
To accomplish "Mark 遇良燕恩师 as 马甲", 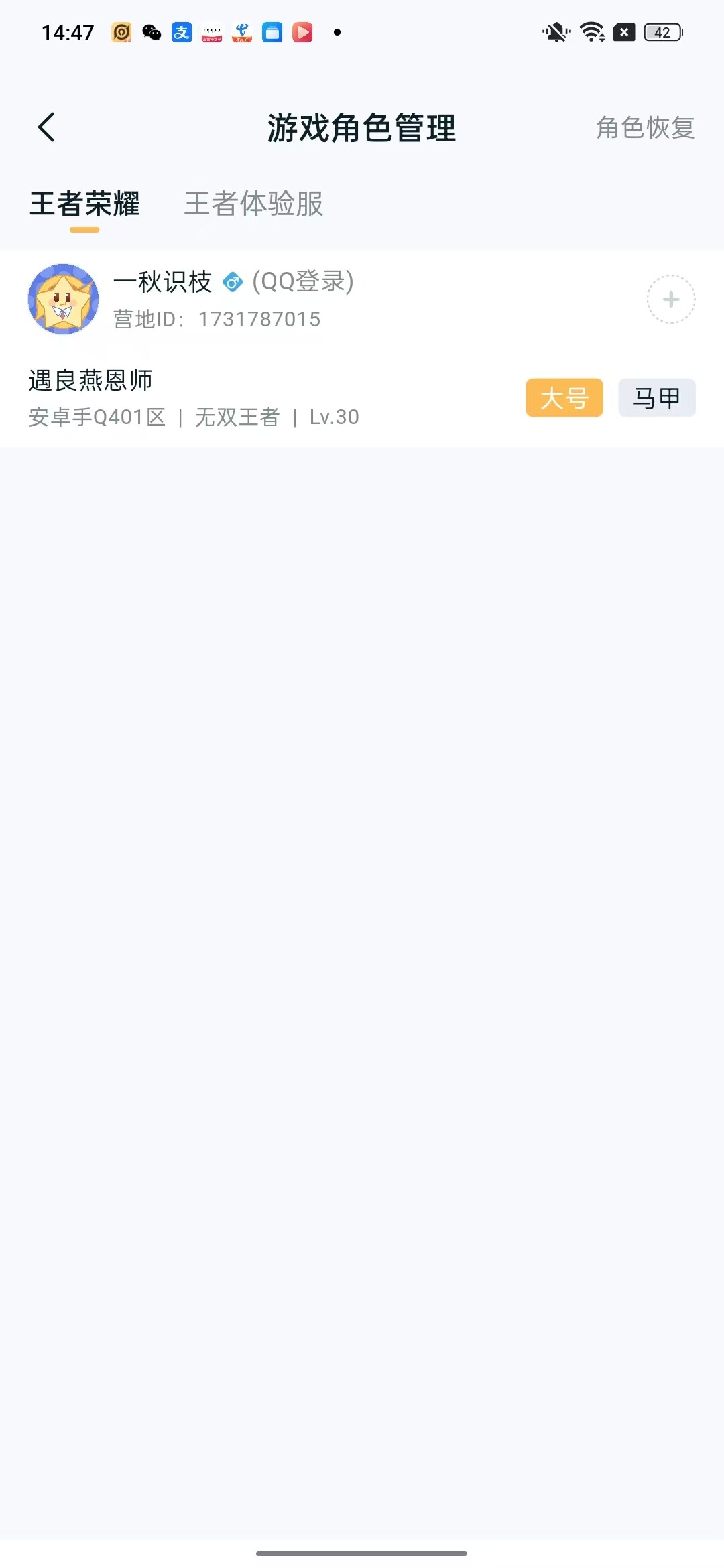I will pyautogui.click(x=656, y=398).
